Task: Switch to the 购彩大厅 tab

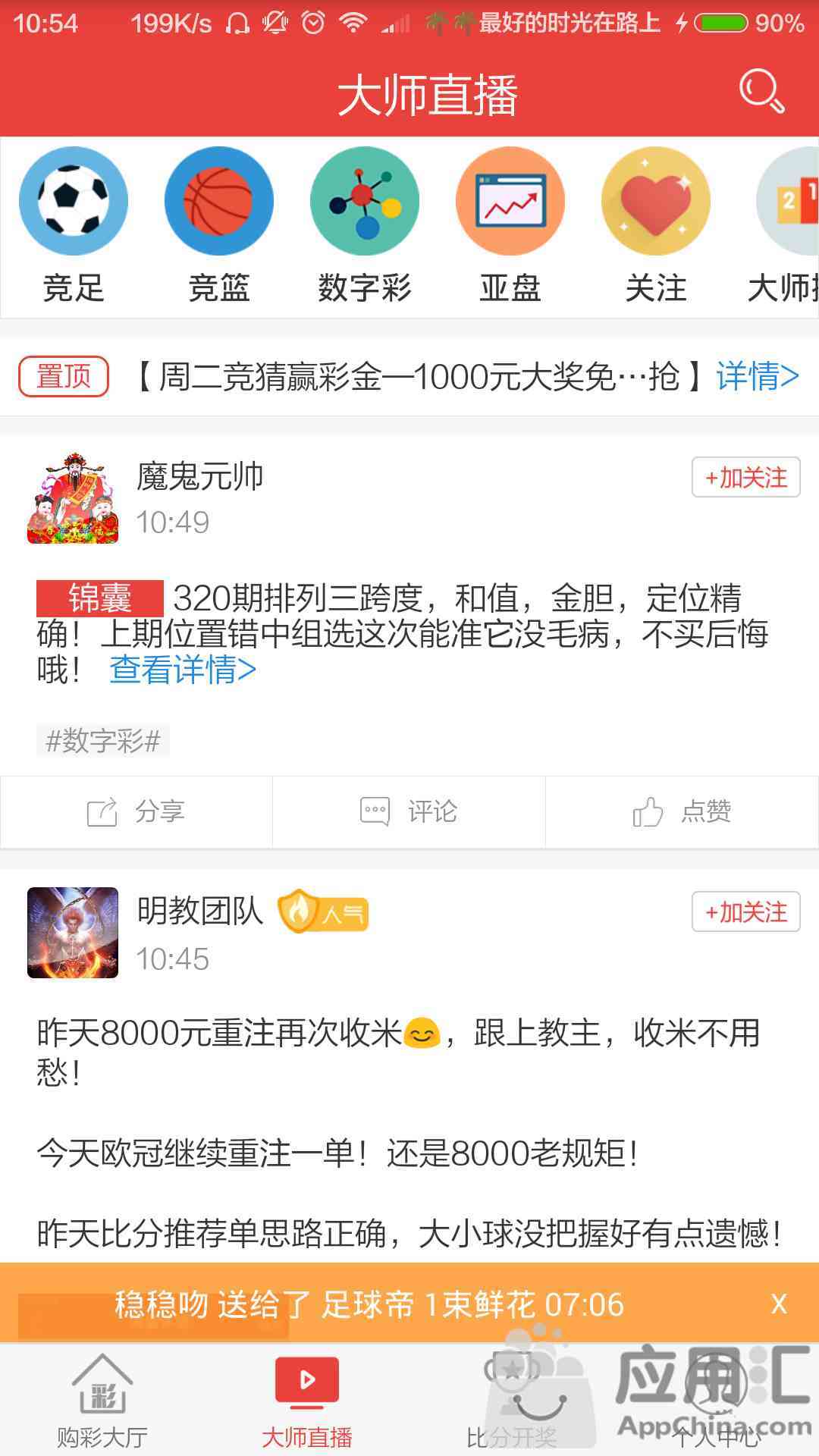Action: [102, 1403]
